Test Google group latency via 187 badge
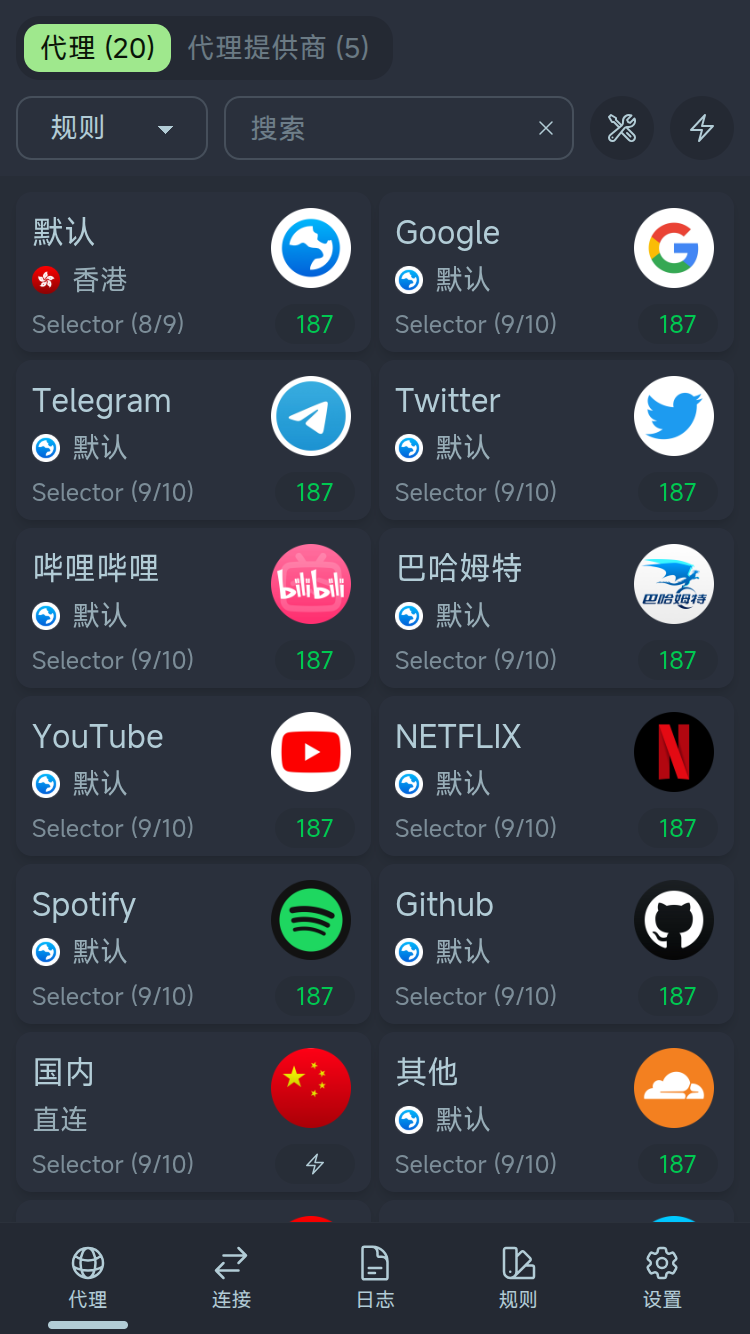Image resolution: width=750 pixels, height=1334 pixels. click(x=677, y=324)
